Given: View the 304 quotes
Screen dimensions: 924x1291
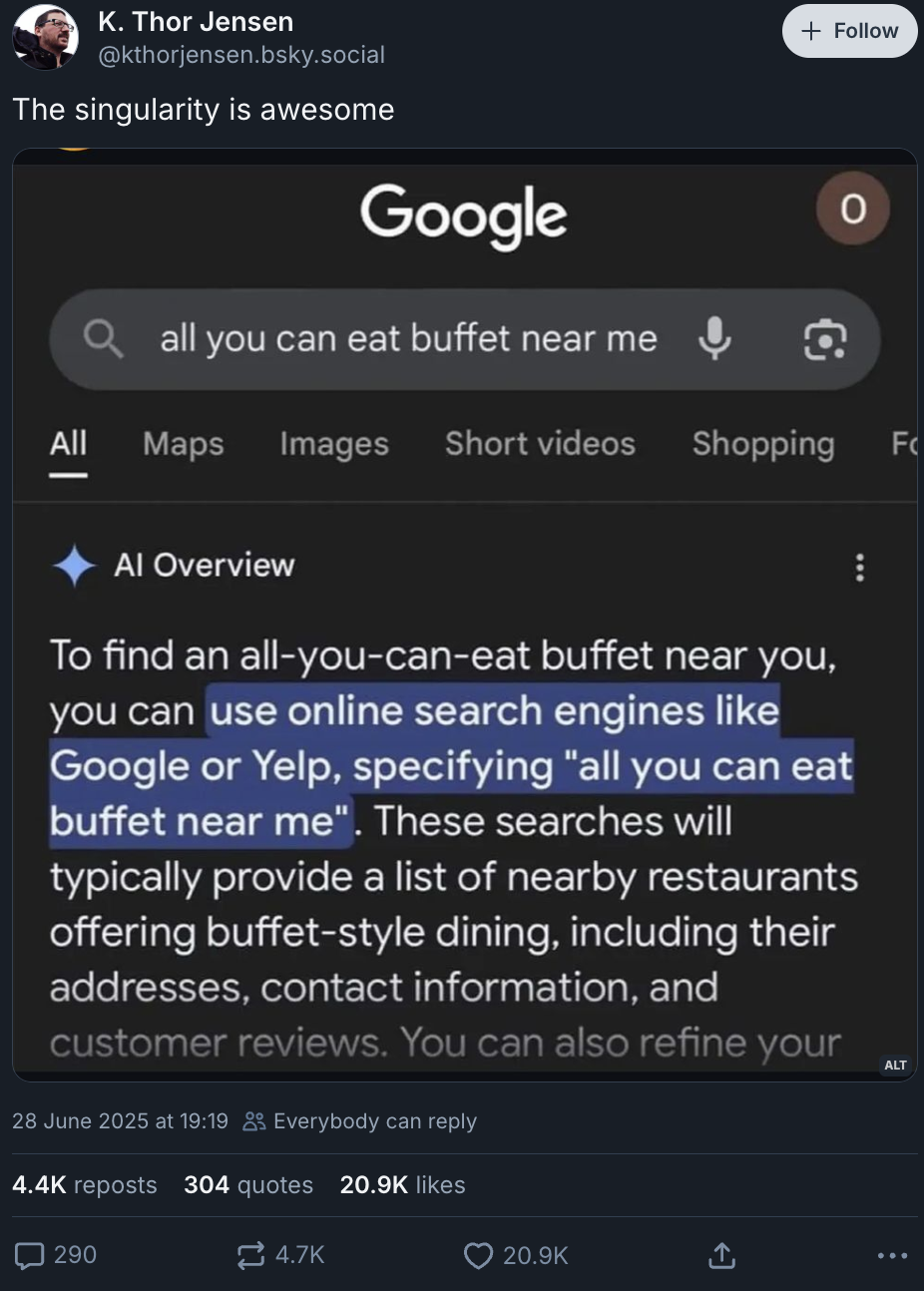Looking at the screenshot, I should tap(248, 1184).
